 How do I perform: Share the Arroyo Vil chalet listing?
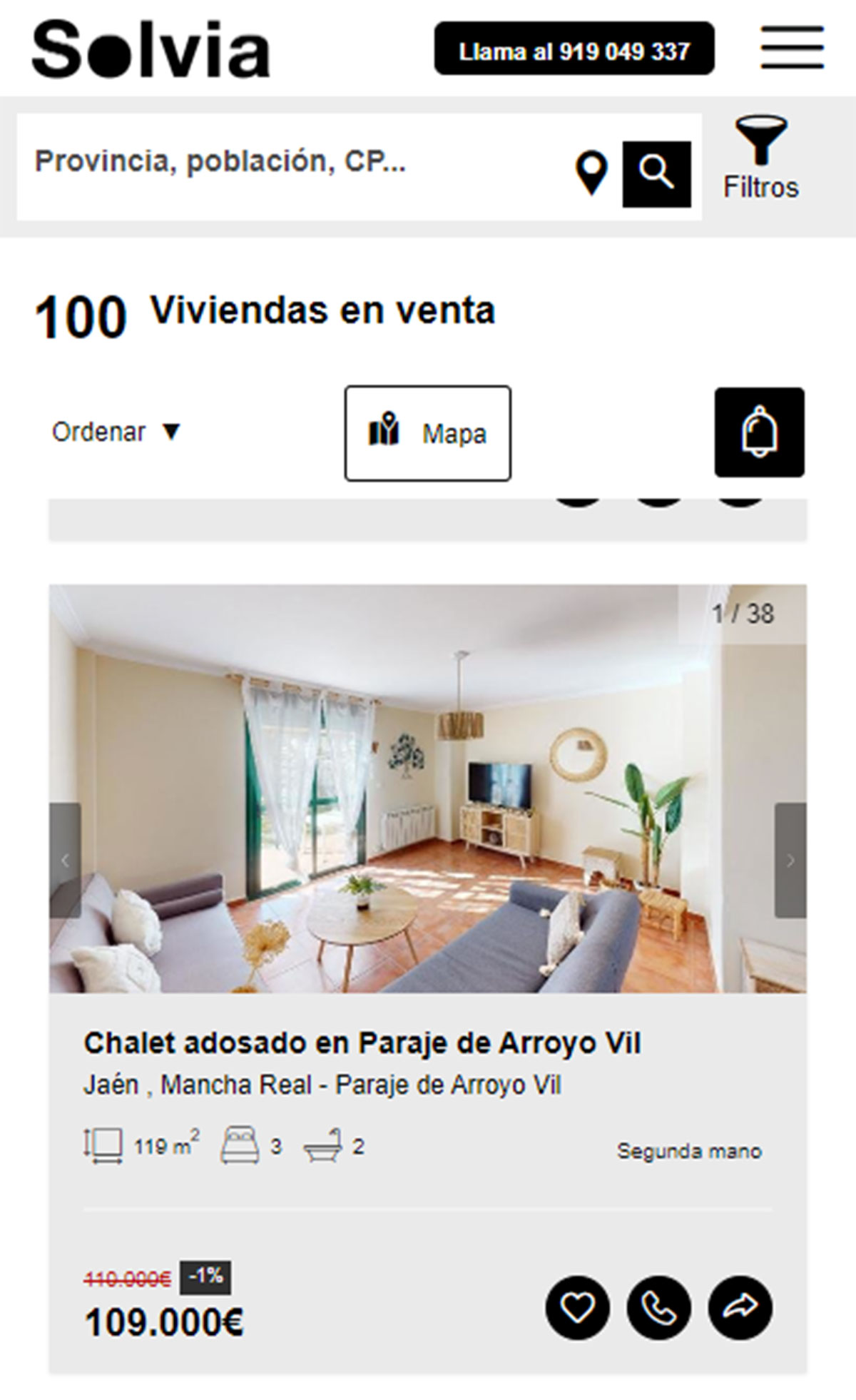(x=740, y=1308)
